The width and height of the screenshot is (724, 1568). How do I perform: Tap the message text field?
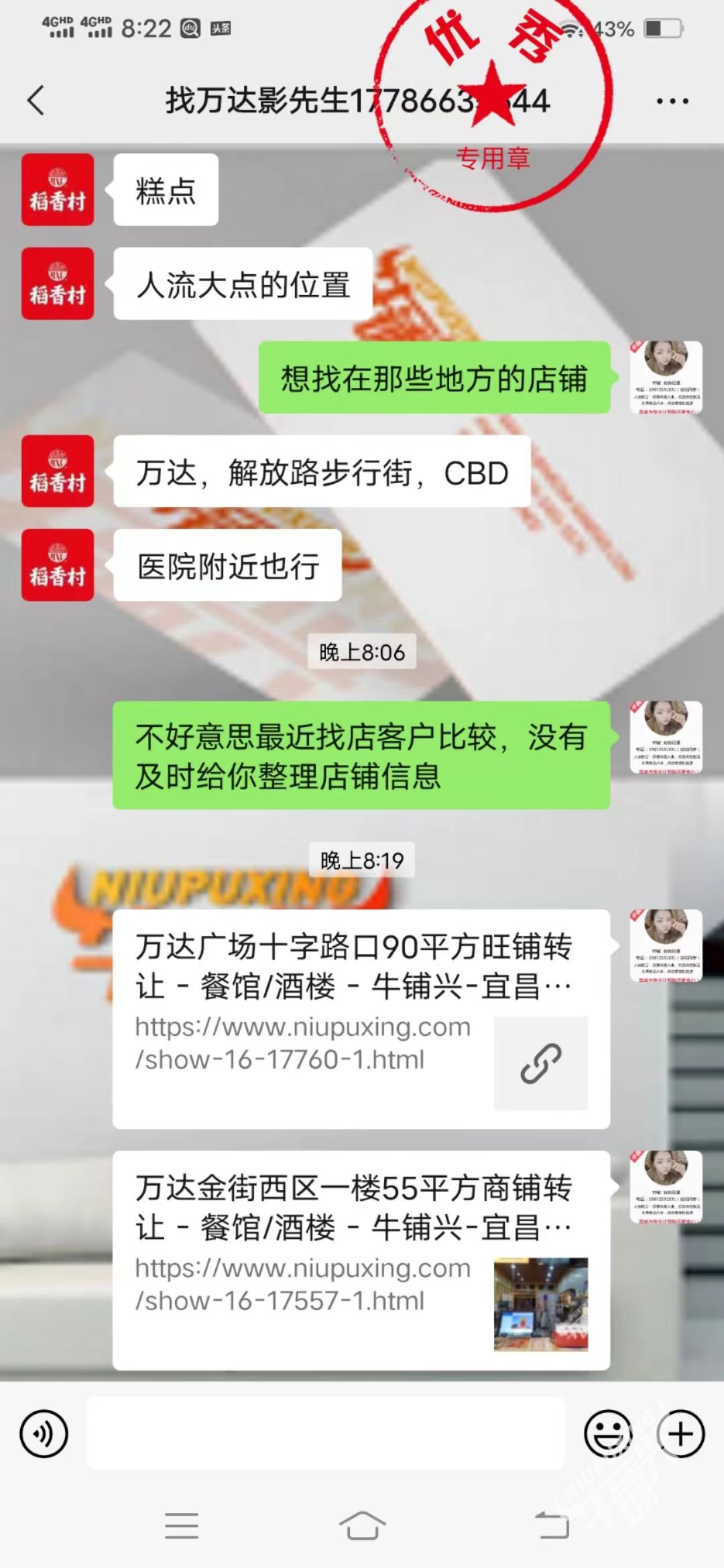click(x=326, y=1434)
